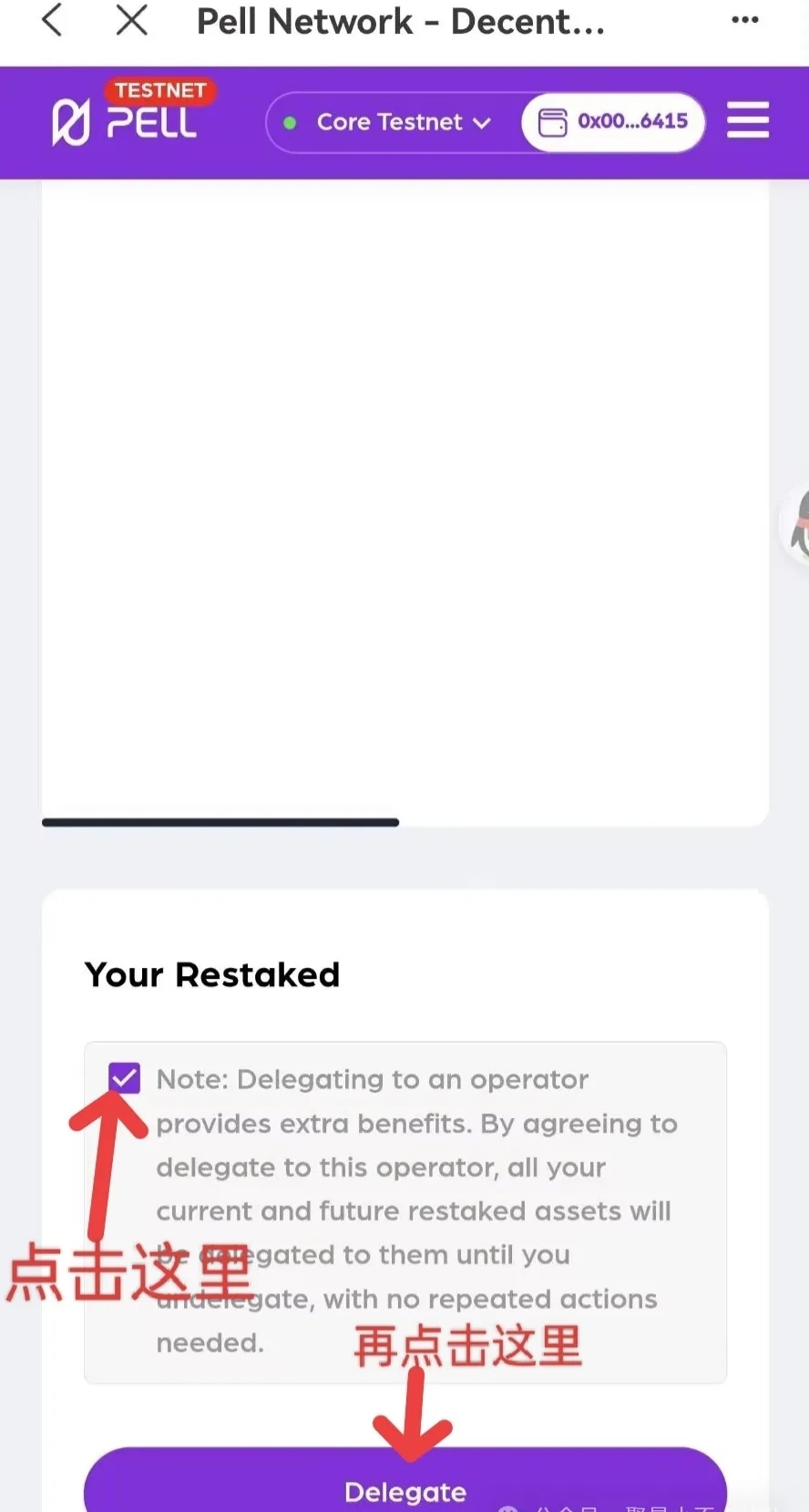Viewport: 809px width, 1512px height.
Task: Close the Pell Network web page
Action: [132, 20]
